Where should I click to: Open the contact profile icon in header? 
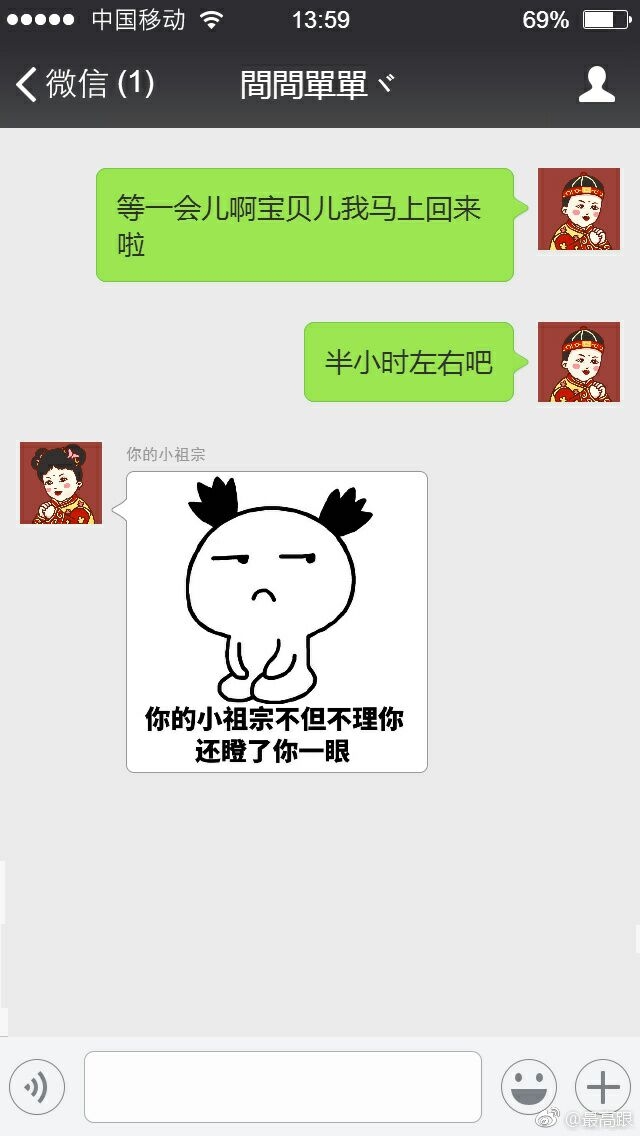(x=597, y=84)
